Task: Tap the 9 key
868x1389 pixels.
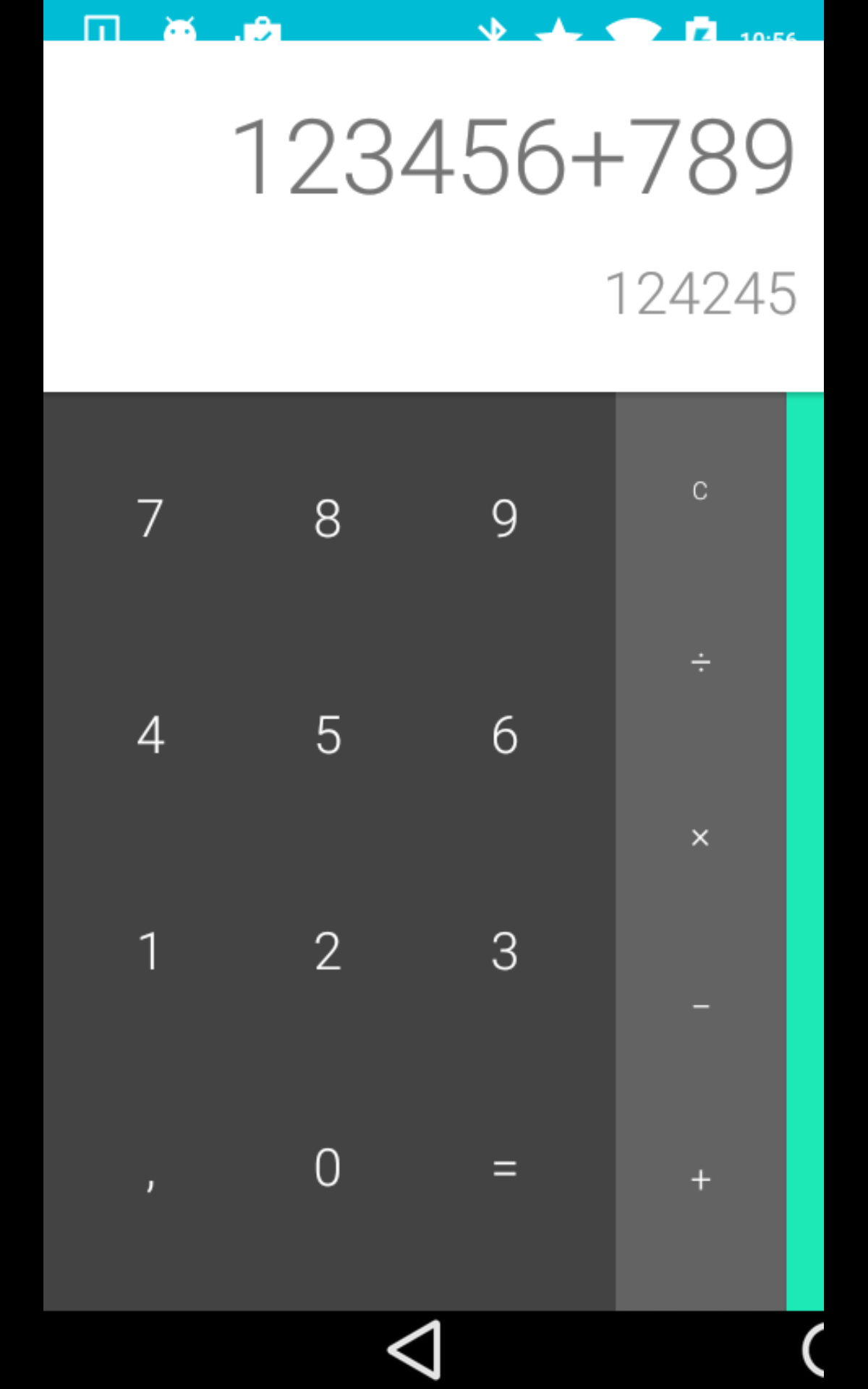Action: pos(504,518)
